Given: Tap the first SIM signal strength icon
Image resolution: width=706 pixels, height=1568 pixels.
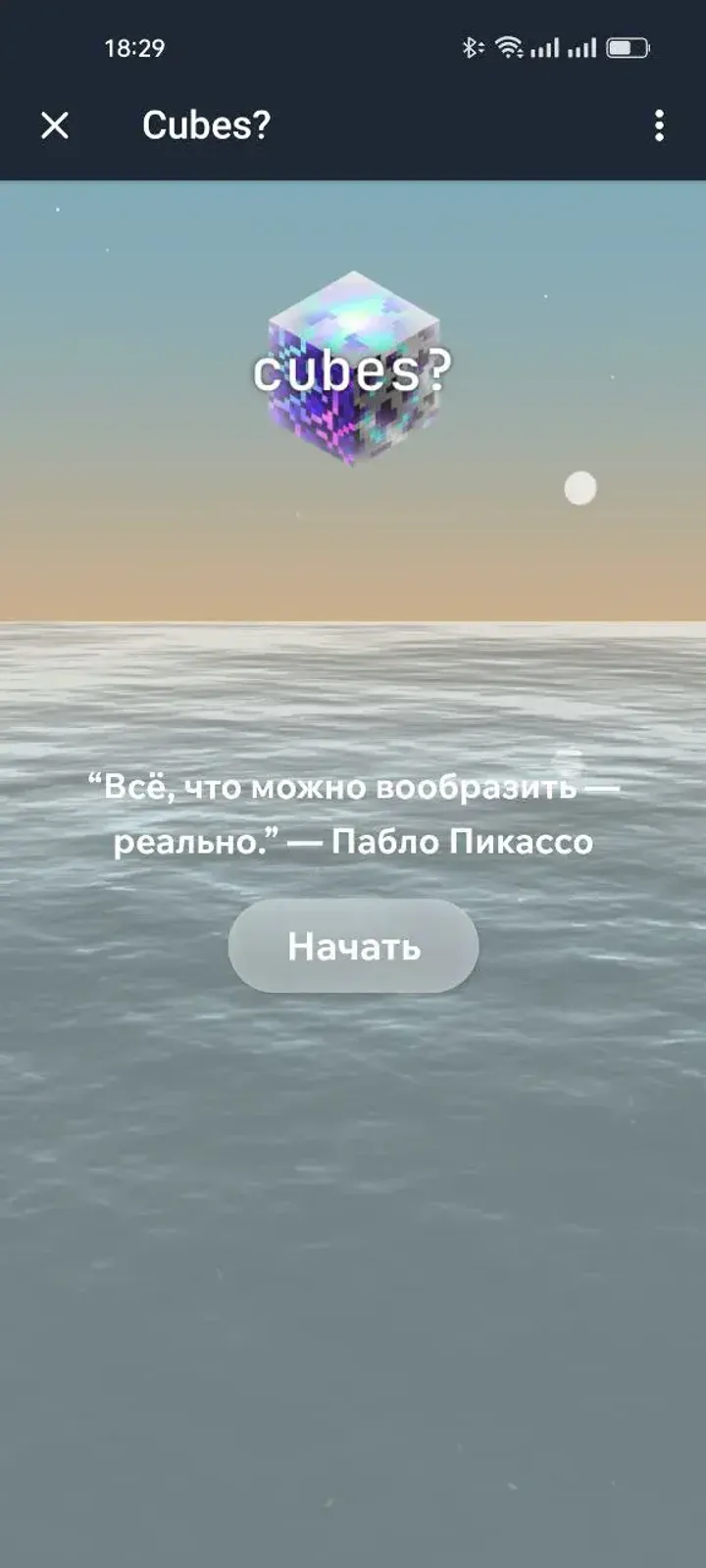Looking at the screenshot, I should coord(546,46).
